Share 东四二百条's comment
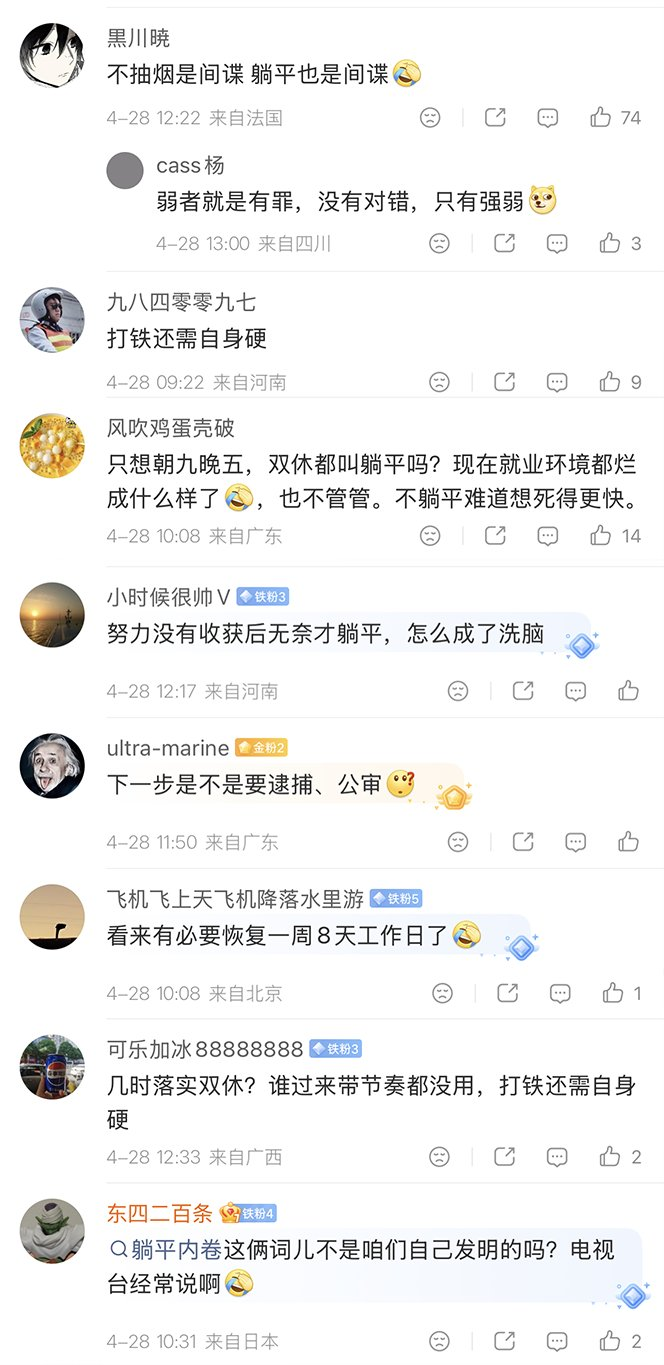Screen dimensions: 664x1365 (x=505, y=1341)
